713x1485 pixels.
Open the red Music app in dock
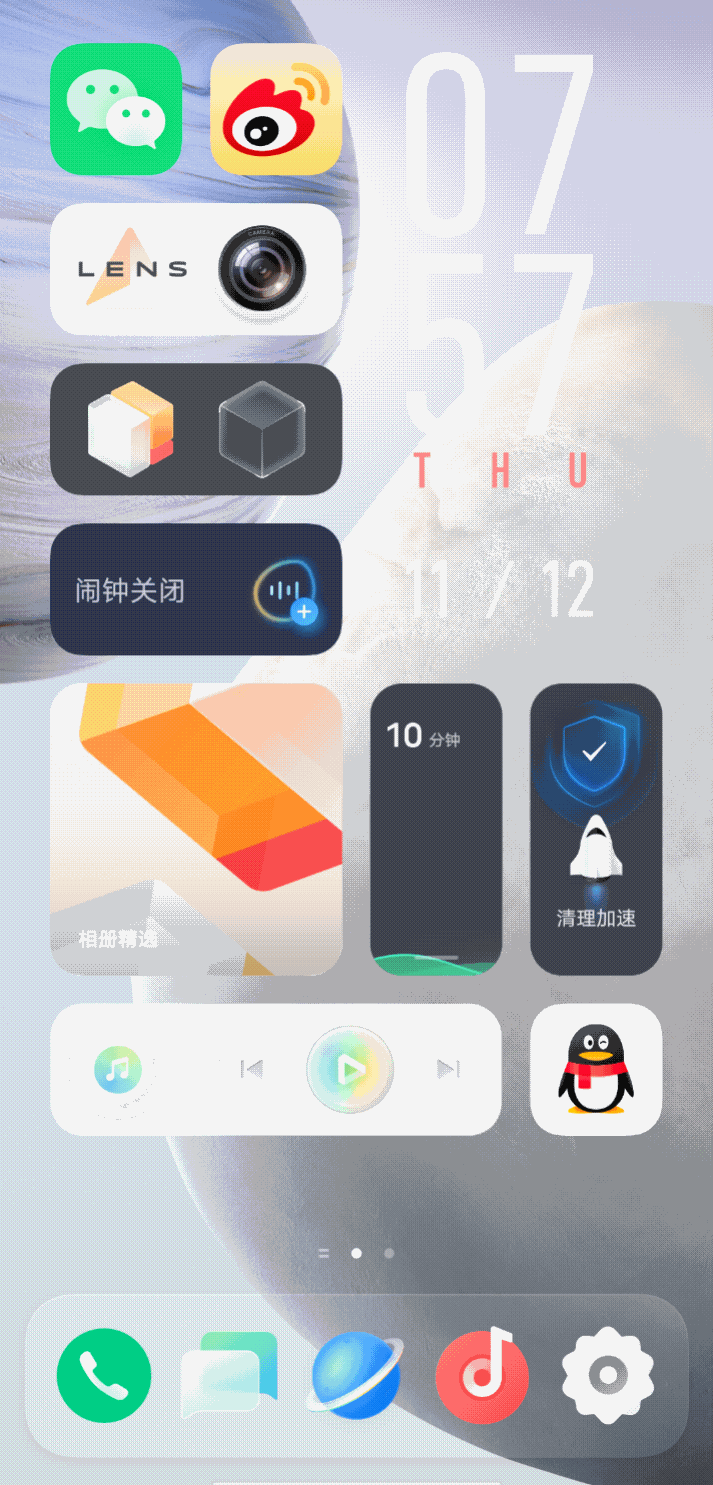pos(482,1376)
